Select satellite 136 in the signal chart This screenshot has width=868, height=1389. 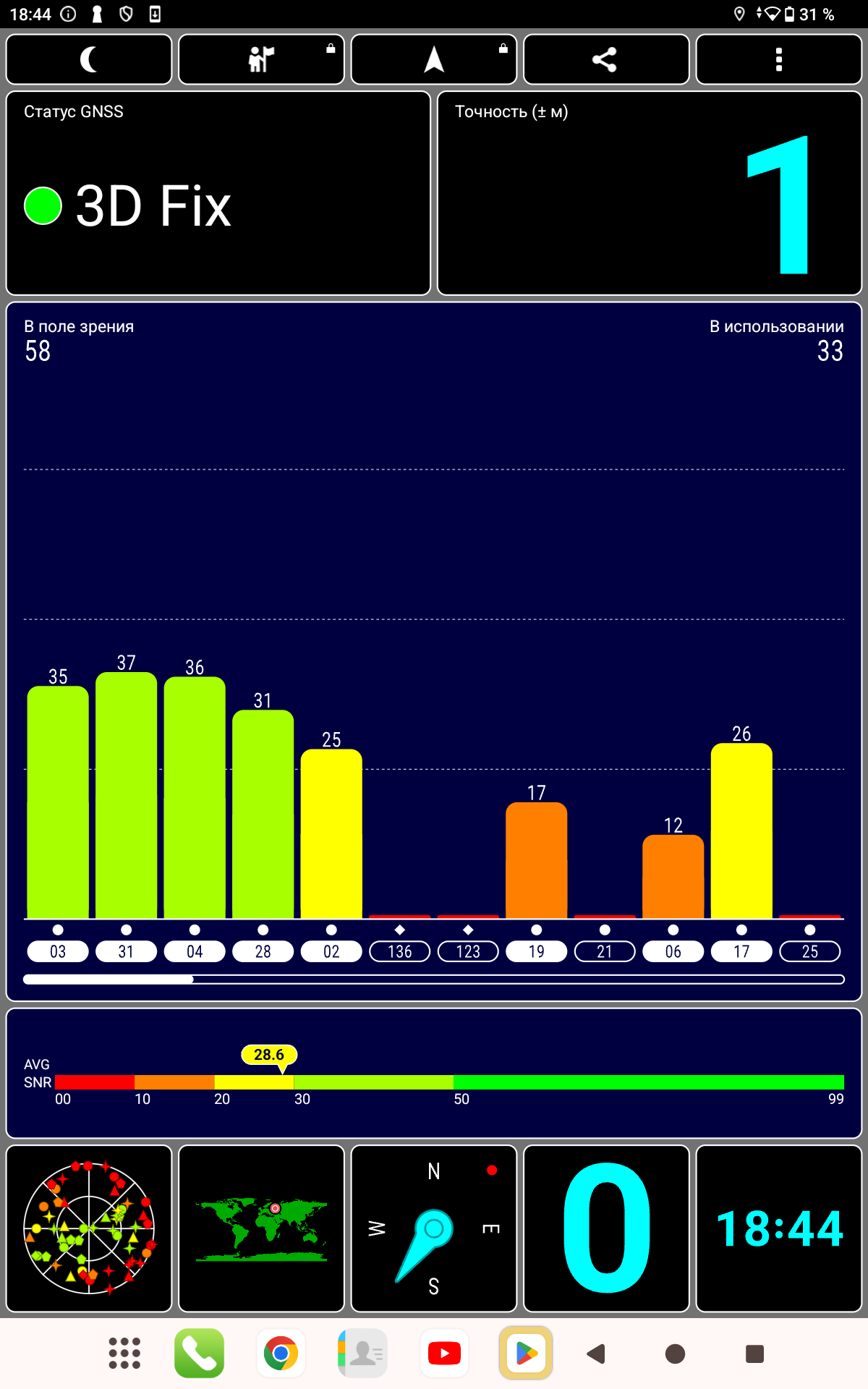[400, 951]
